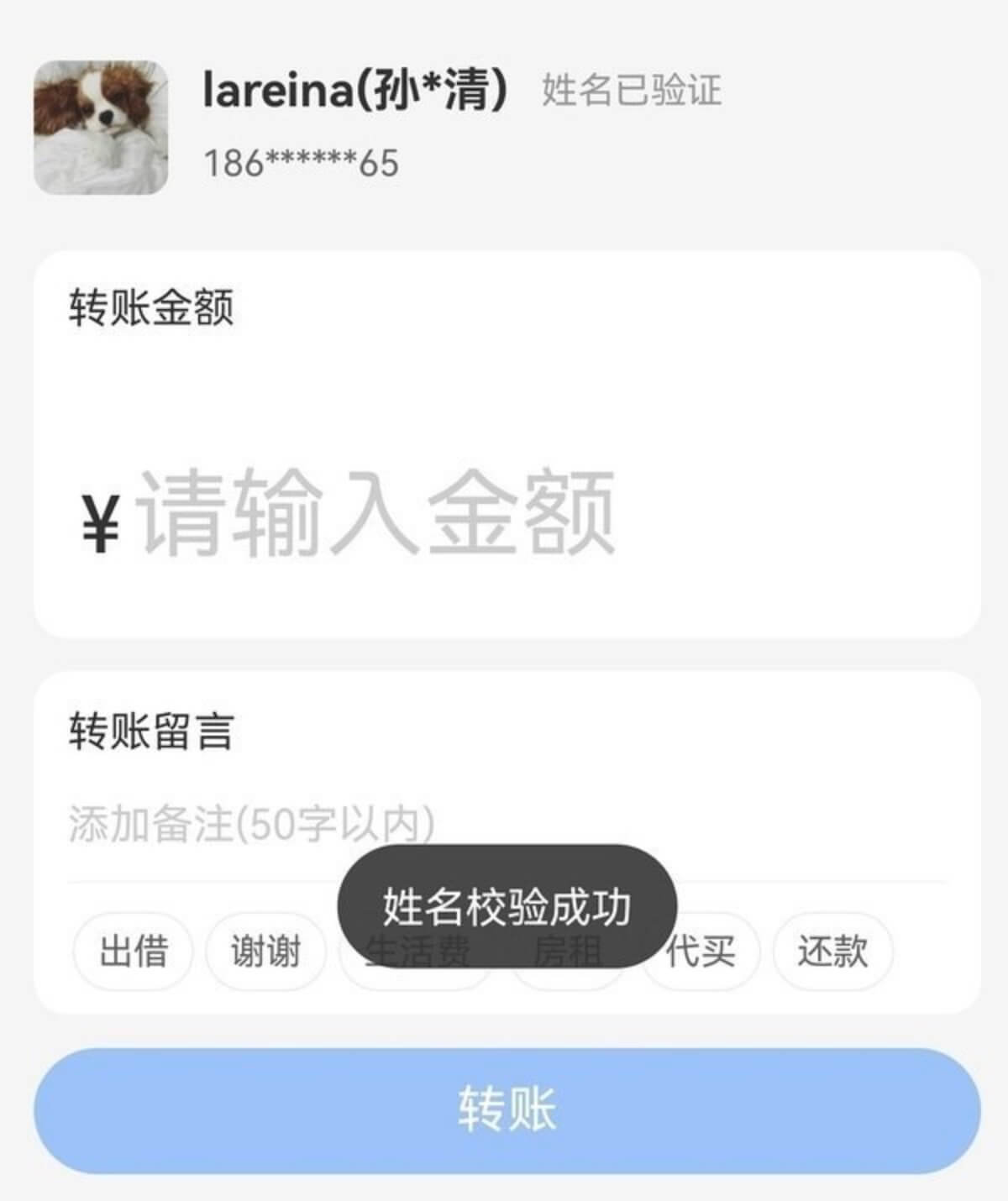Image resolution: width=1008 pixels, height=1201 pixels.
Task: Select the 还款 remark chip
Action: coord(832,952)
